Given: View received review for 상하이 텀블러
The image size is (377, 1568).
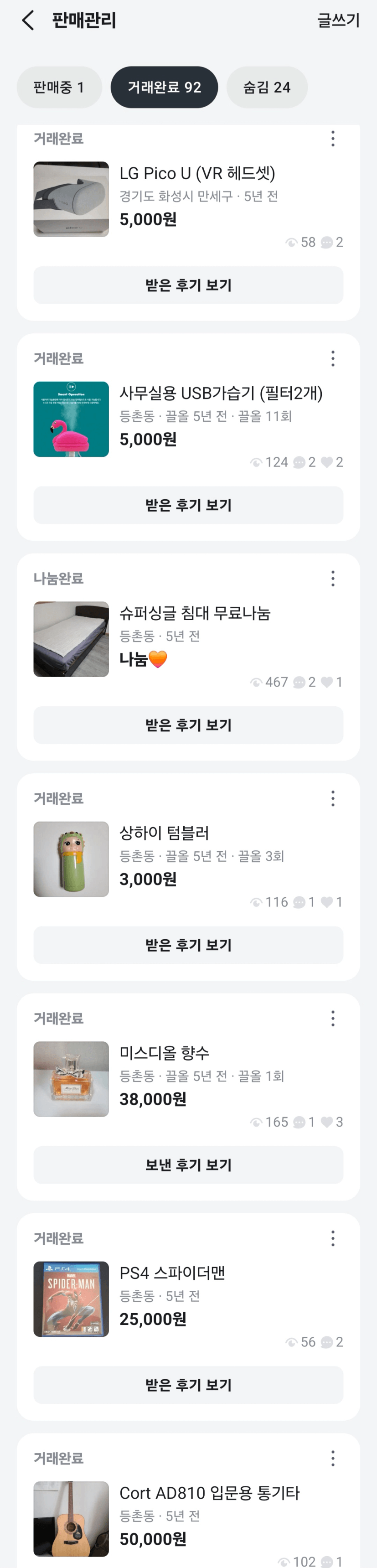Looking at the screenshot, I should (188, 945).
